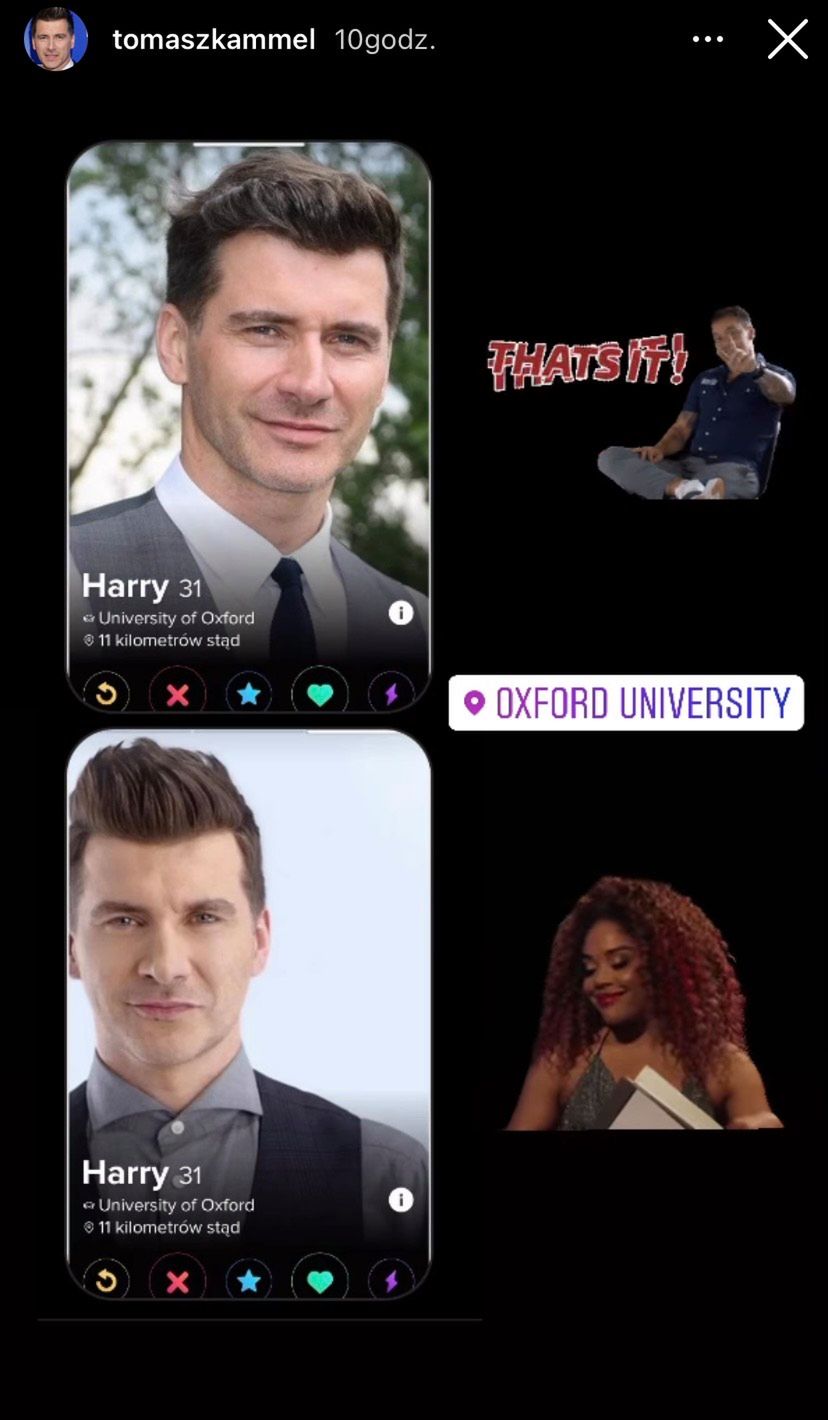Open the tomaszkammel username link
Screen dimensions: 828x1420
click(214, 40)
